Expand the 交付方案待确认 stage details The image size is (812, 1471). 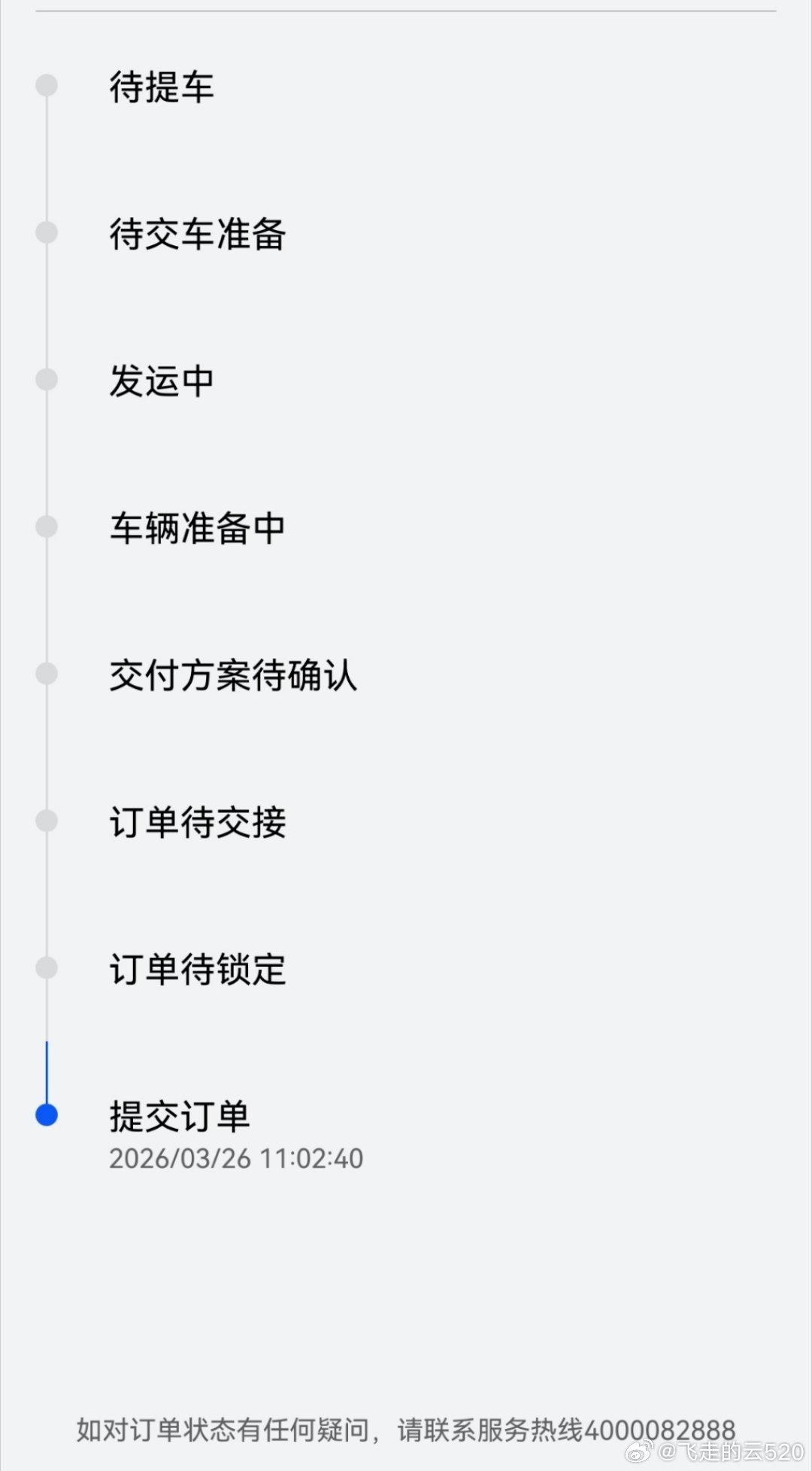[235, 675]
